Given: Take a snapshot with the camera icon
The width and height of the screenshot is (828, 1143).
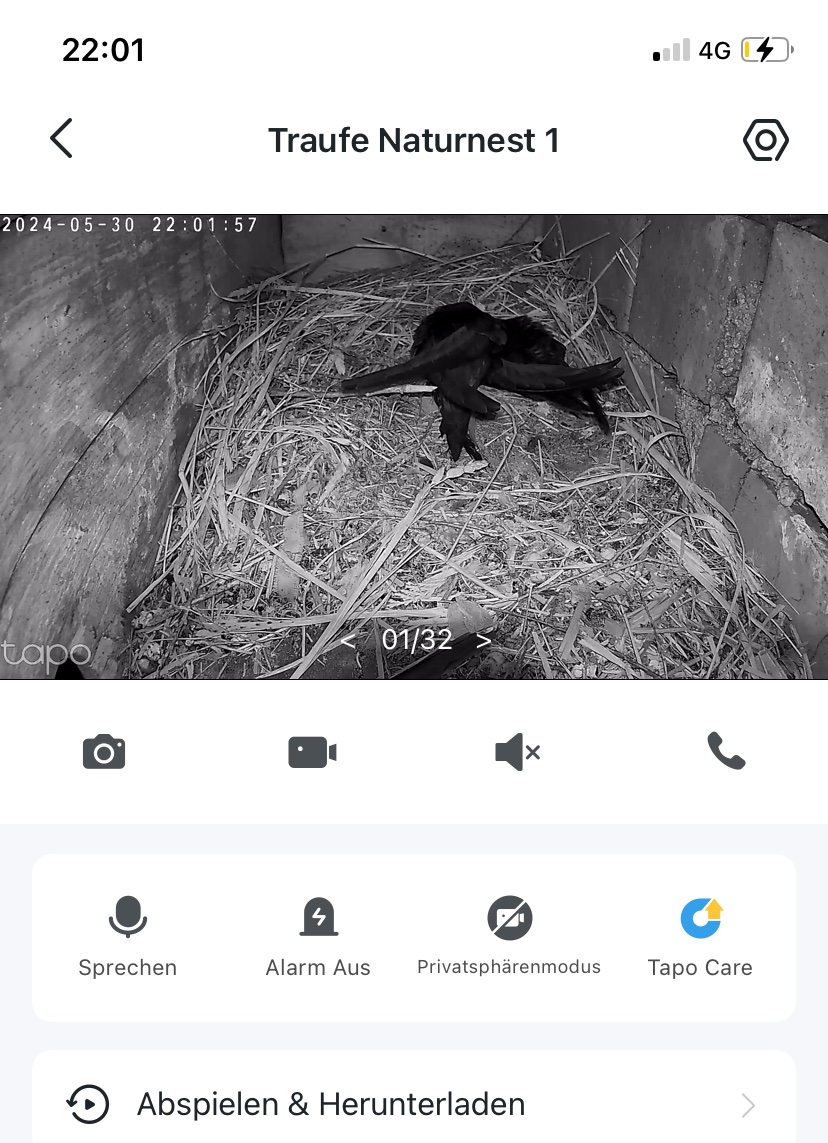Looking at the screenshot, I should coord(104,751).
